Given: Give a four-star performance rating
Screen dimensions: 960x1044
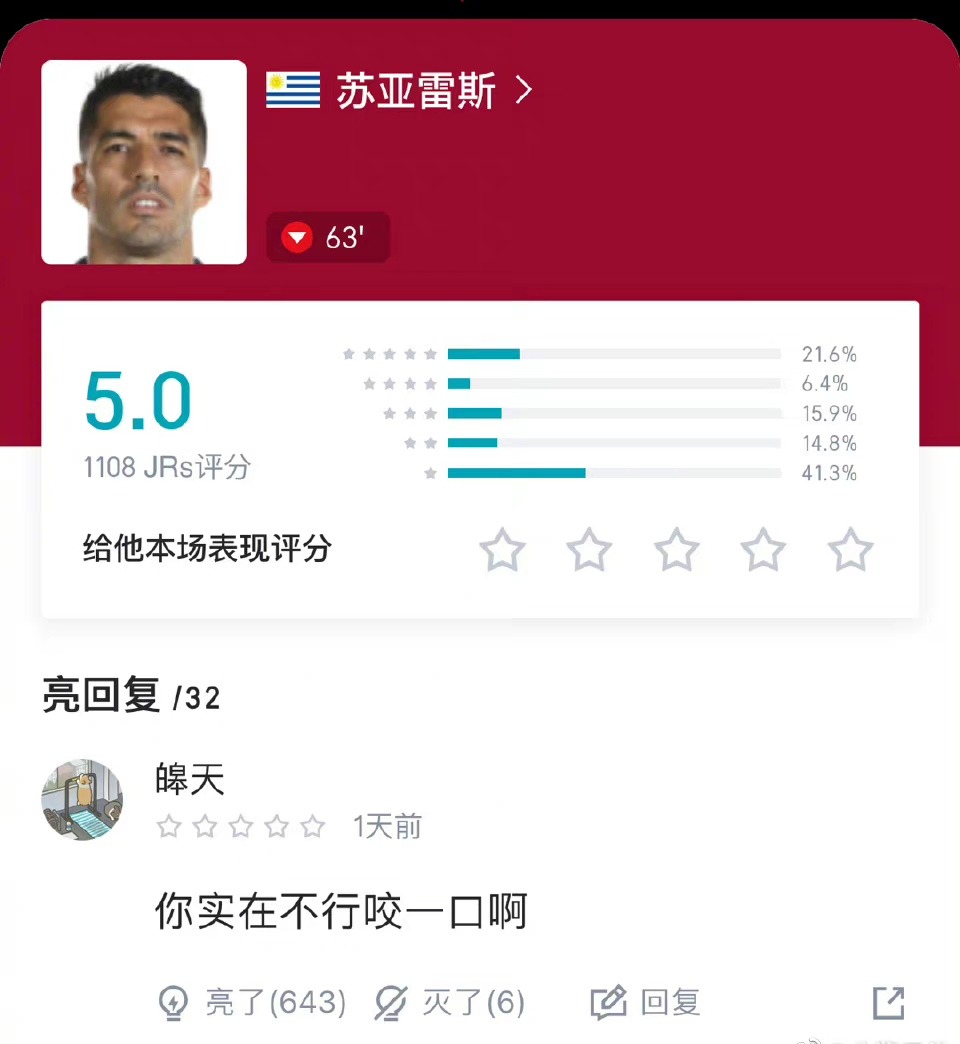Looking at the screenshot, I should tap(764, 551).
